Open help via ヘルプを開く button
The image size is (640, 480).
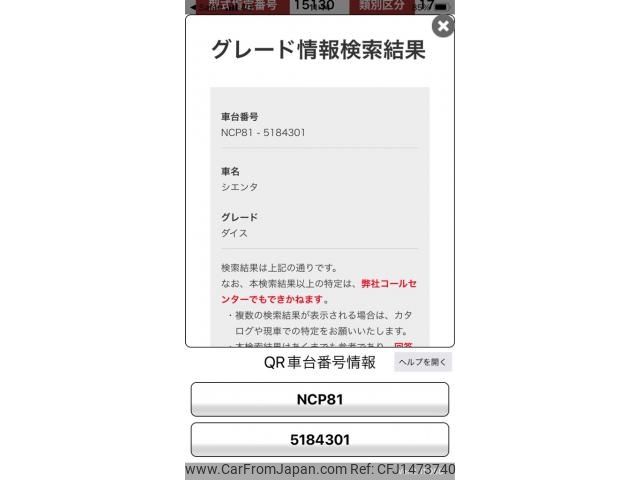[423, 362]
